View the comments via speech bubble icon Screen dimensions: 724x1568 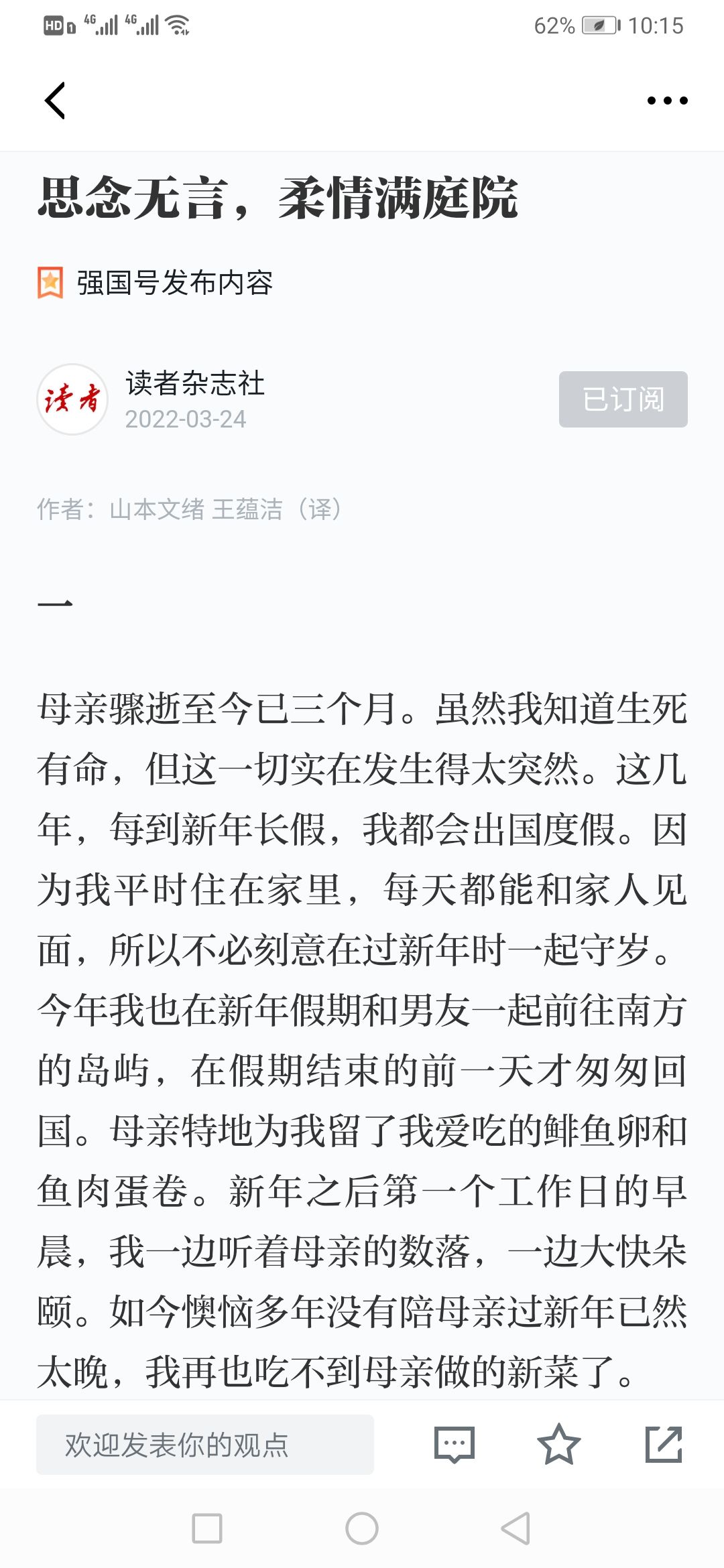click(455, 1444)
